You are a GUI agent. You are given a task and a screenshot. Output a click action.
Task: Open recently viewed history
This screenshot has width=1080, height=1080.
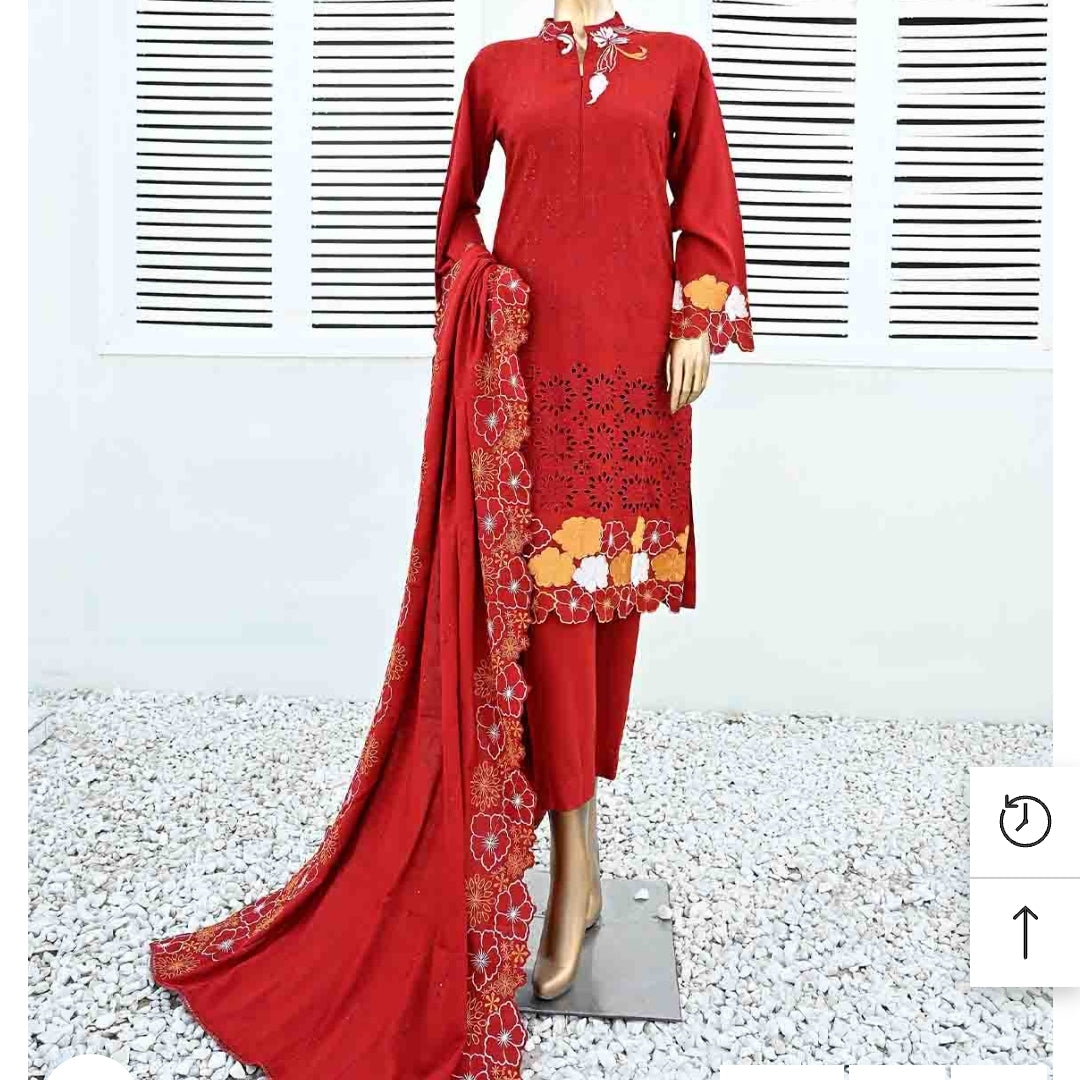1025,822
